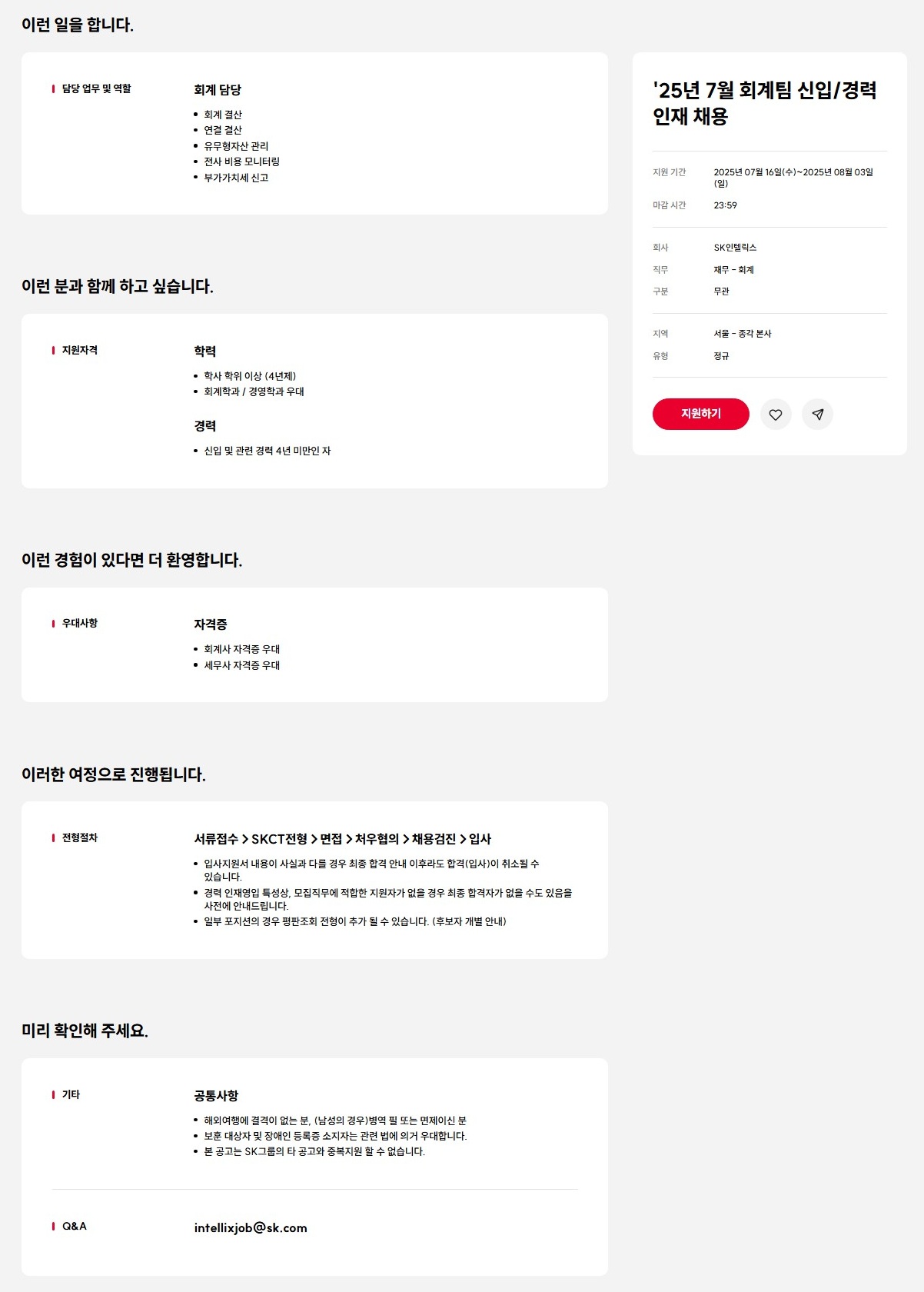924x1292 pixels.
Task: Share this job posting
Action: pos(817,415)
